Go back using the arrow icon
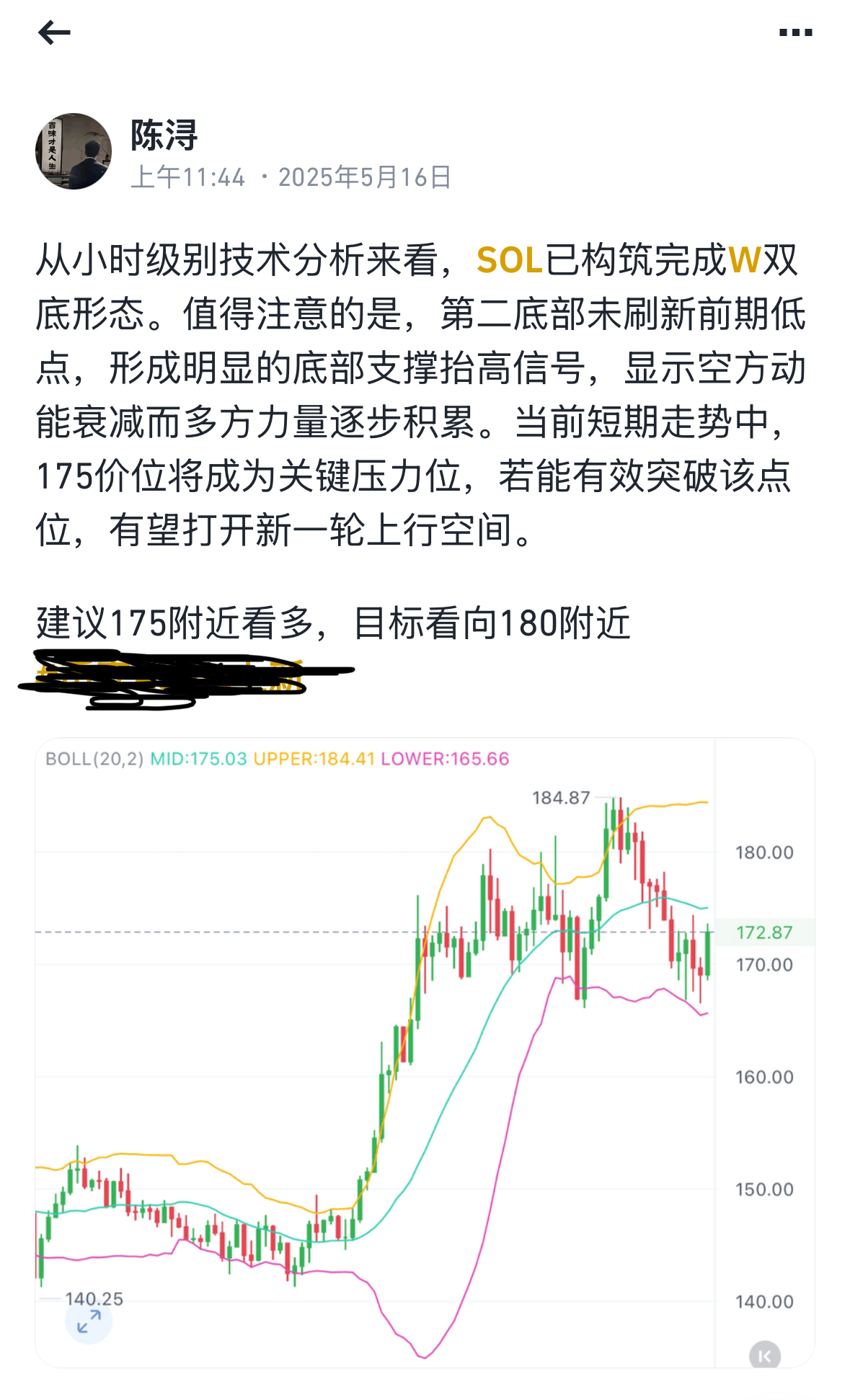Screen dimensions: 850x1400 coord(54,32)
